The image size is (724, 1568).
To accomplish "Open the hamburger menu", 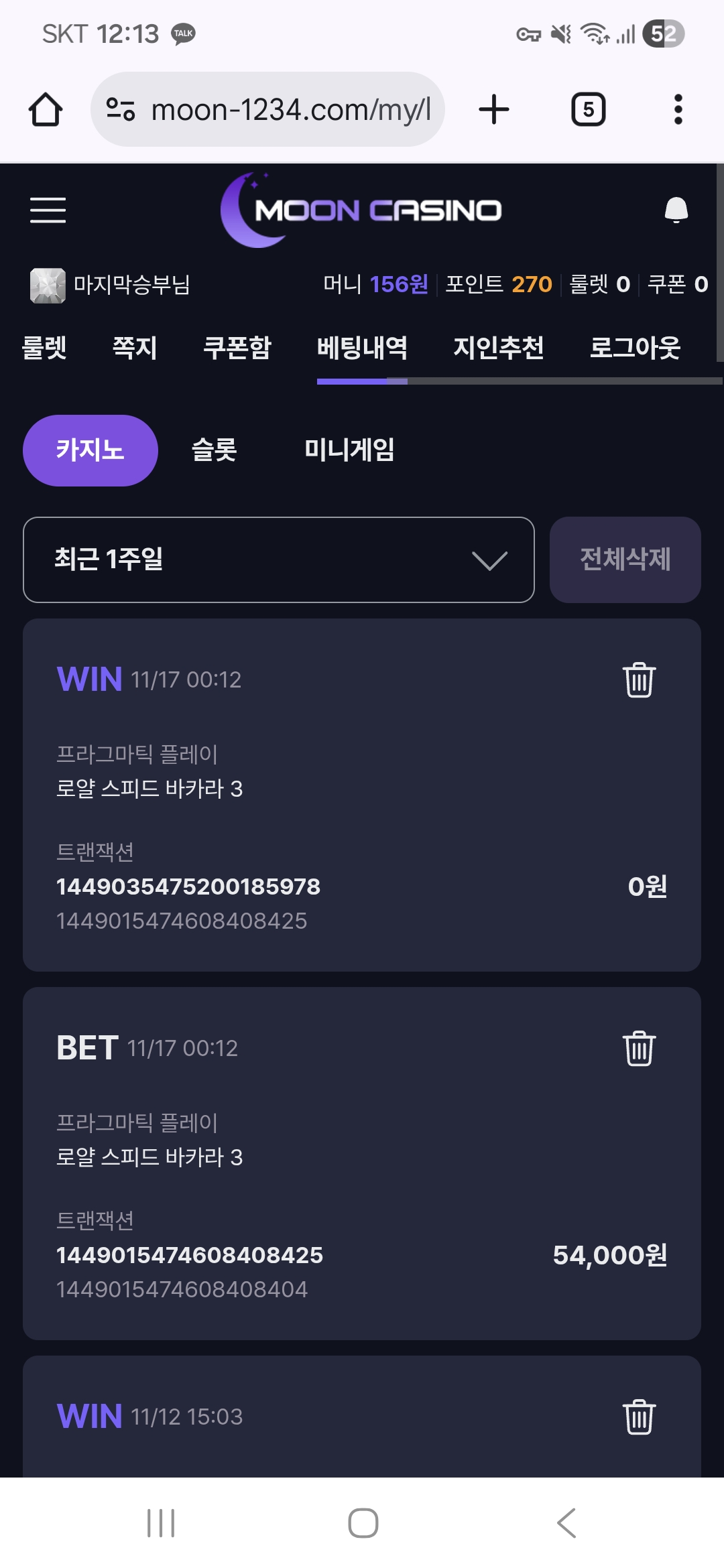I will pyautogui.click(x=48, y=210).
